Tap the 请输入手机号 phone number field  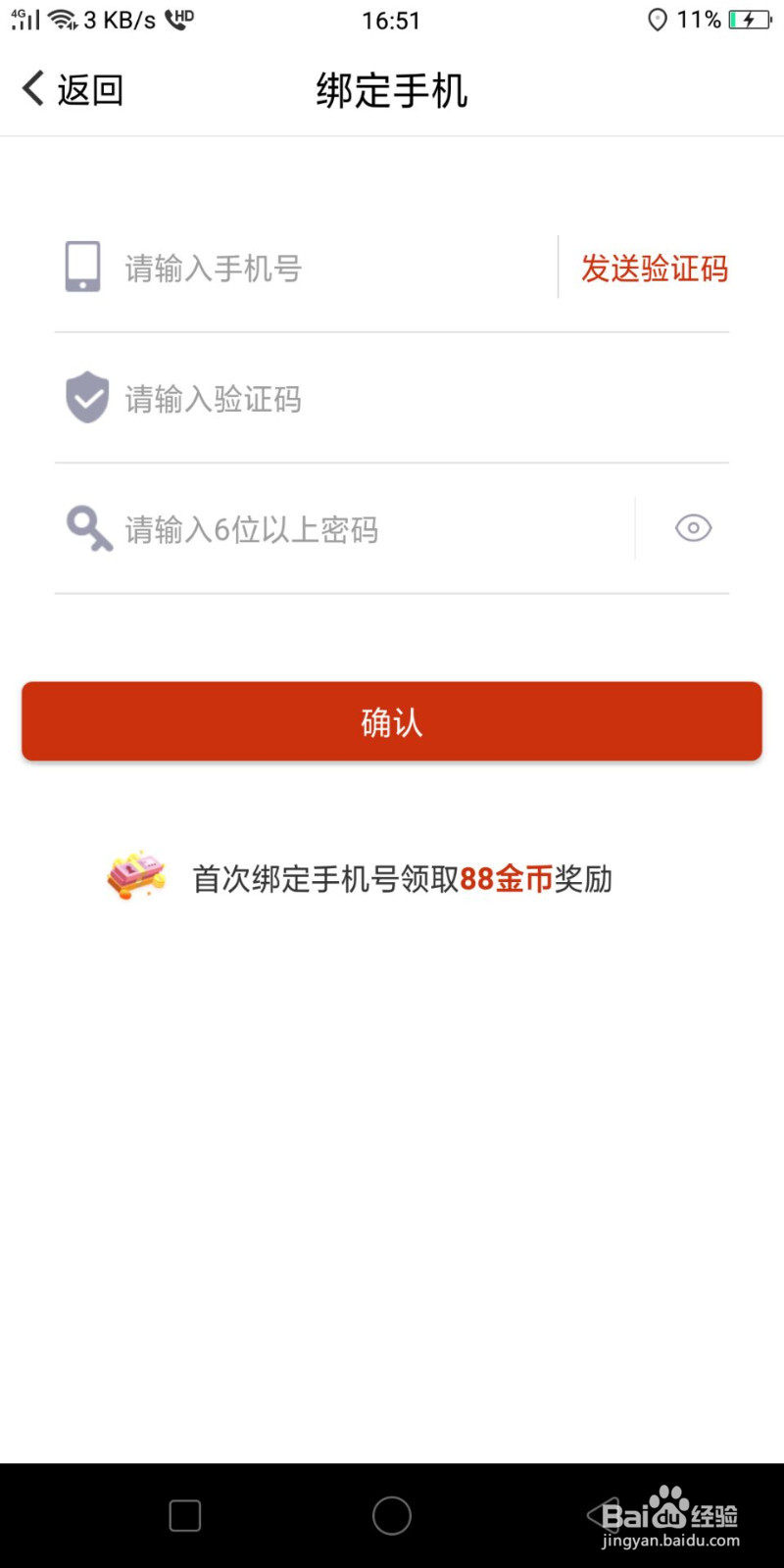point(294,269)
